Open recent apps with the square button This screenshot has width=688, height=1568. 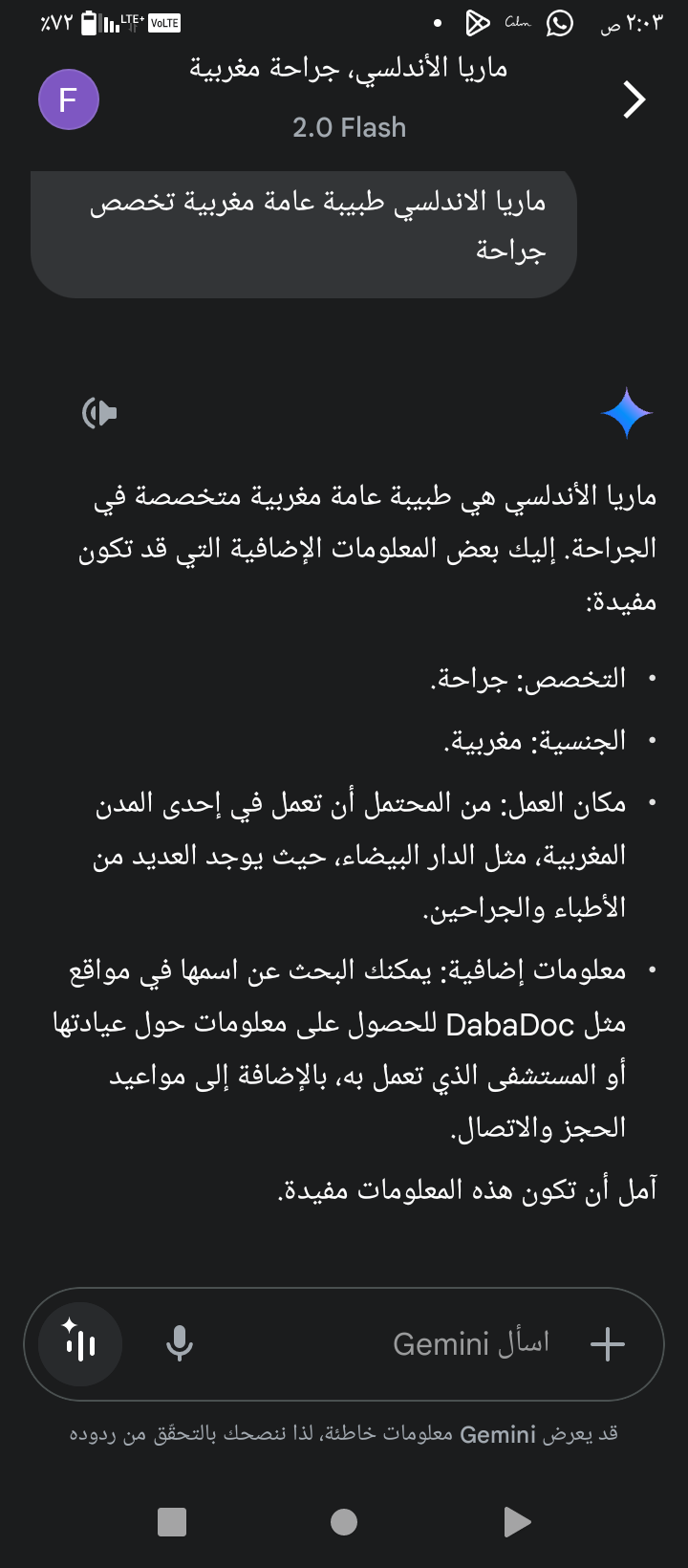coord(172,1521)
